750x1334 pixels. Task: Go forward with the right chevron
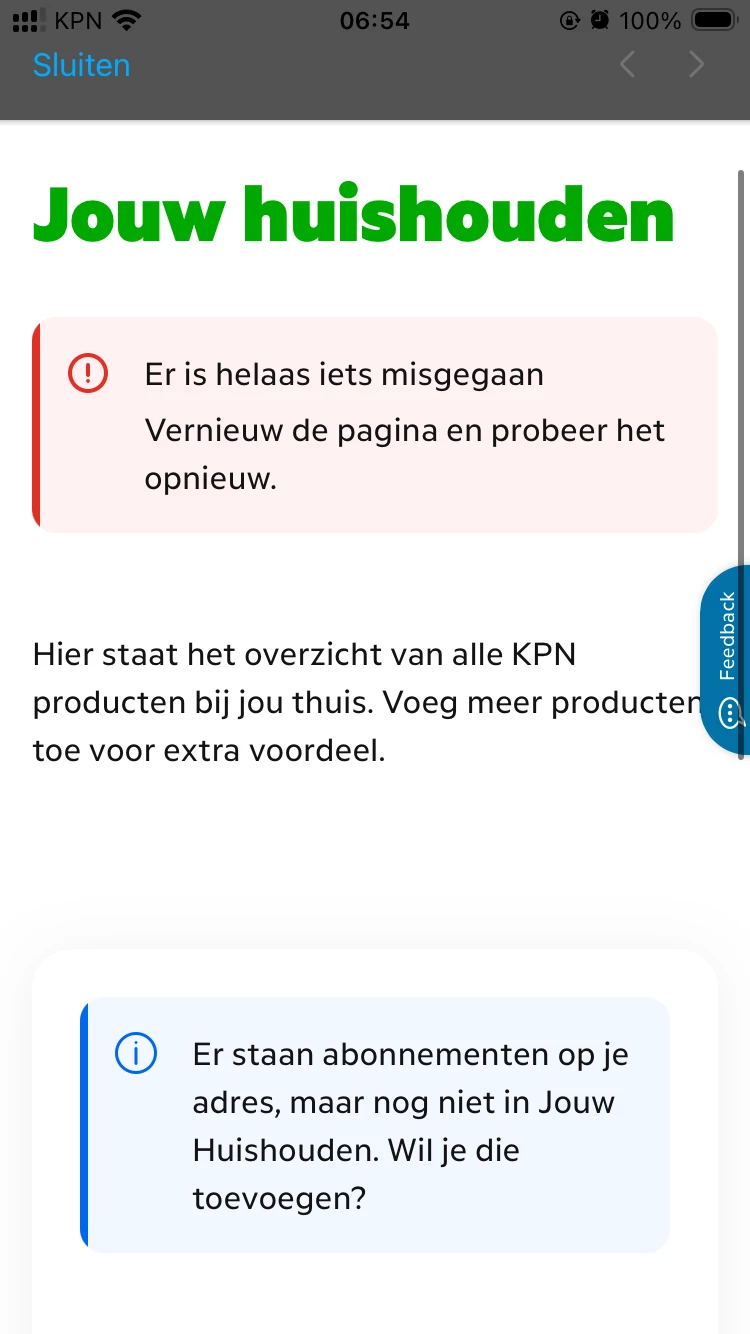coord(697,66)
